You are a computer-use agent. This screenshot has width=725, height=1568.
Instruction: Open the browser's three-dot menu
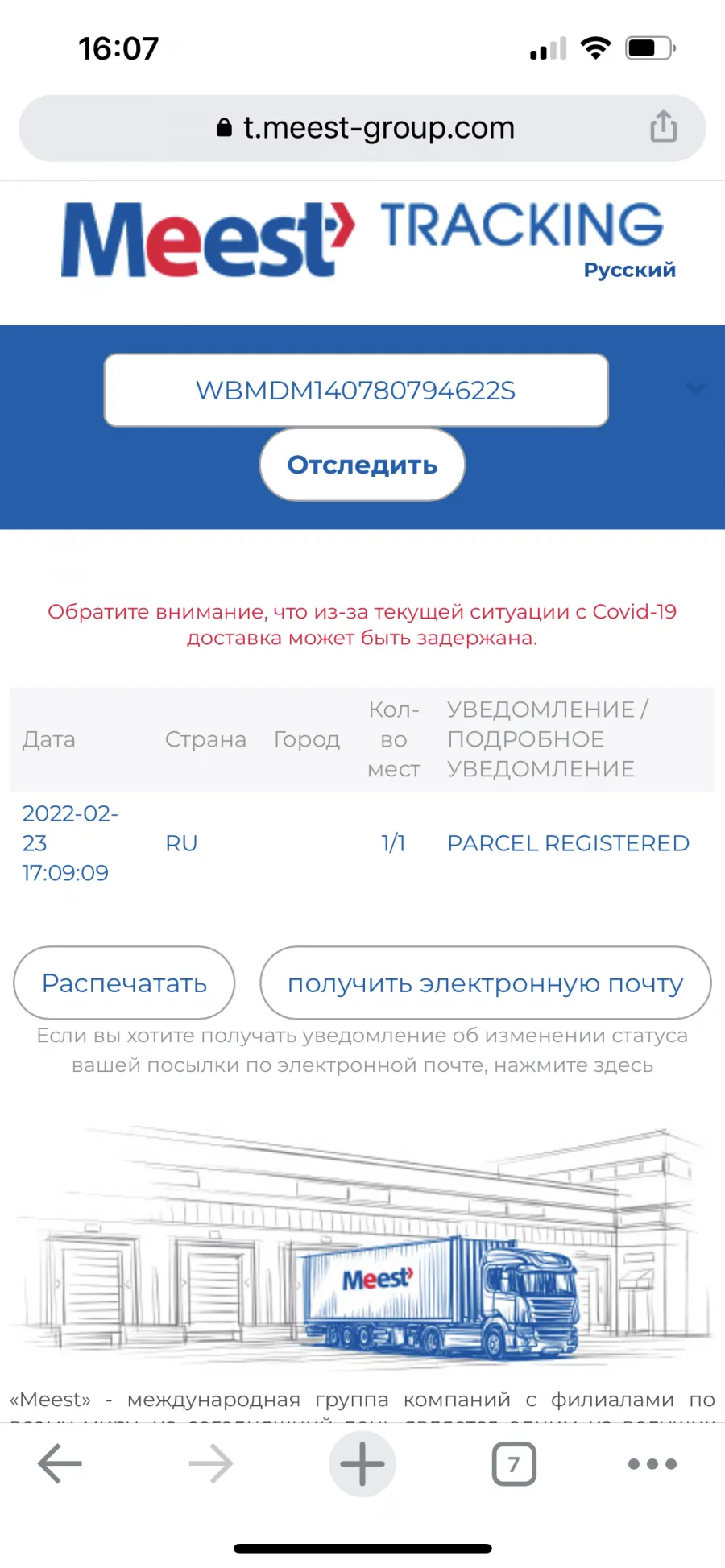point(652,1463)
